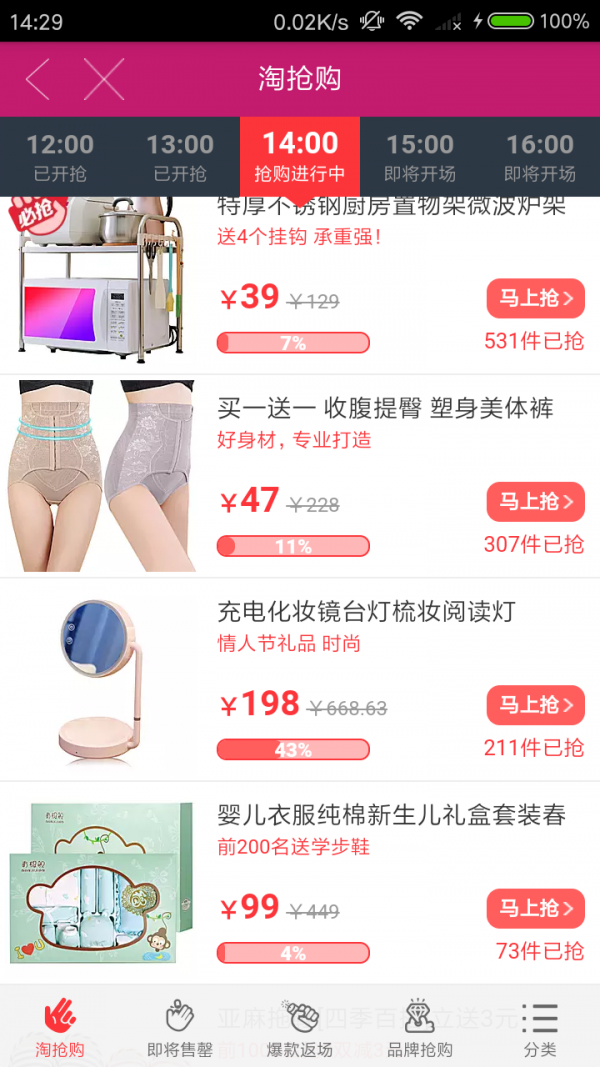The height and width of the screenshot is (1067, 600).
Task: Open the 淘抢购 bottom tab
Action: [x=60, y=1028]
